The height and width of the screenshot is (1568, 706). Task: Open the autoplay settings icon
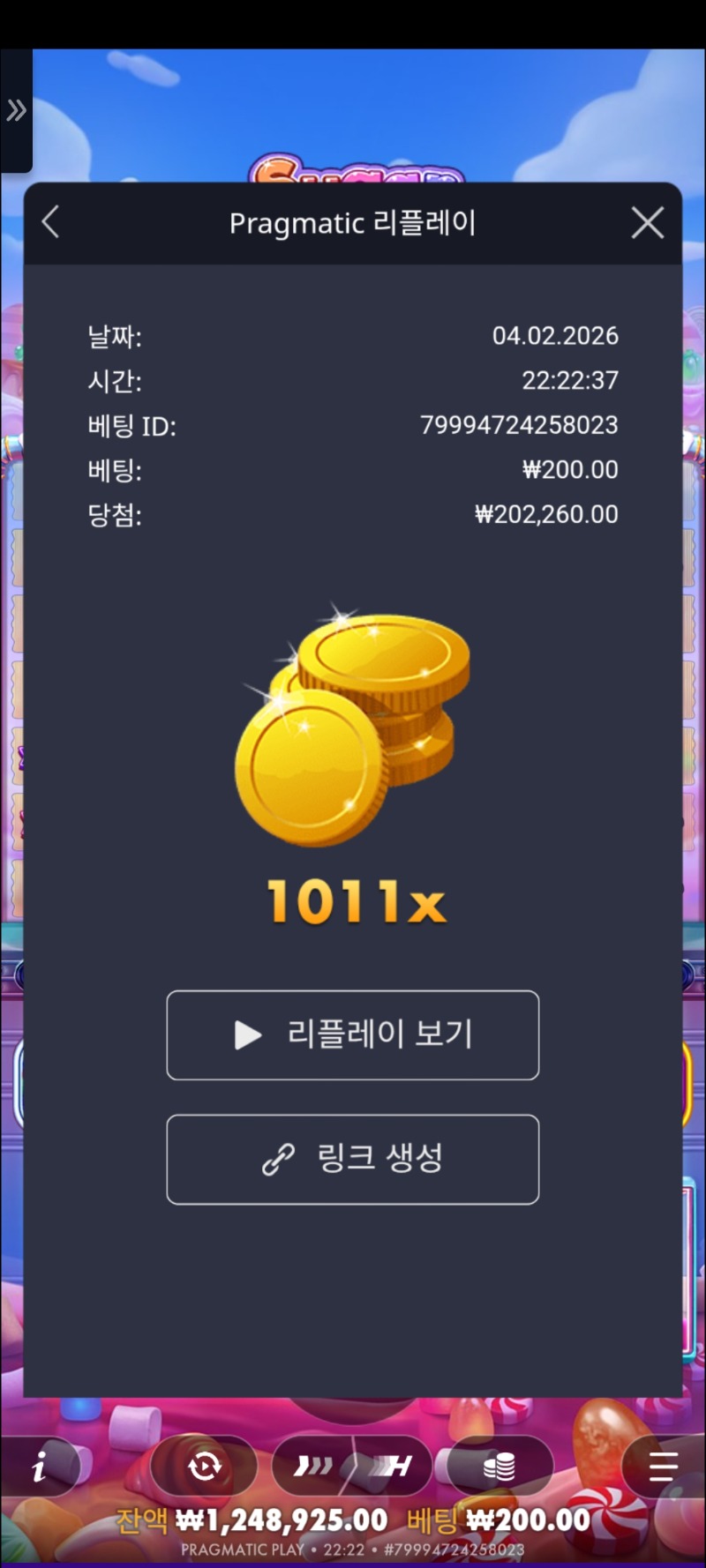pyautogui.click(x=205, y=1467)
